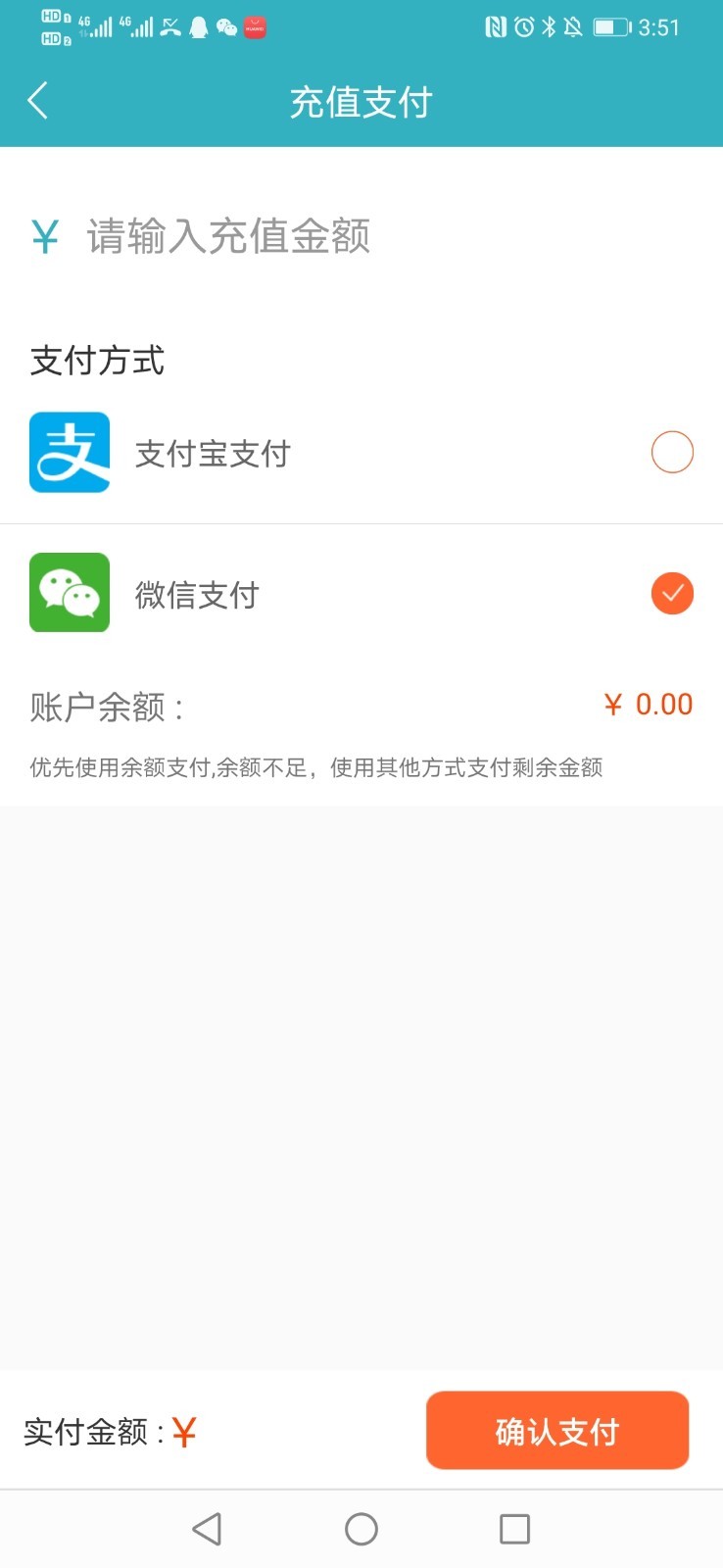The height and width of the screenshot is (1568, 723).
Task: Select 支付宝支付 as payment method
Action: pyautogui.click(x=671, y=453)
